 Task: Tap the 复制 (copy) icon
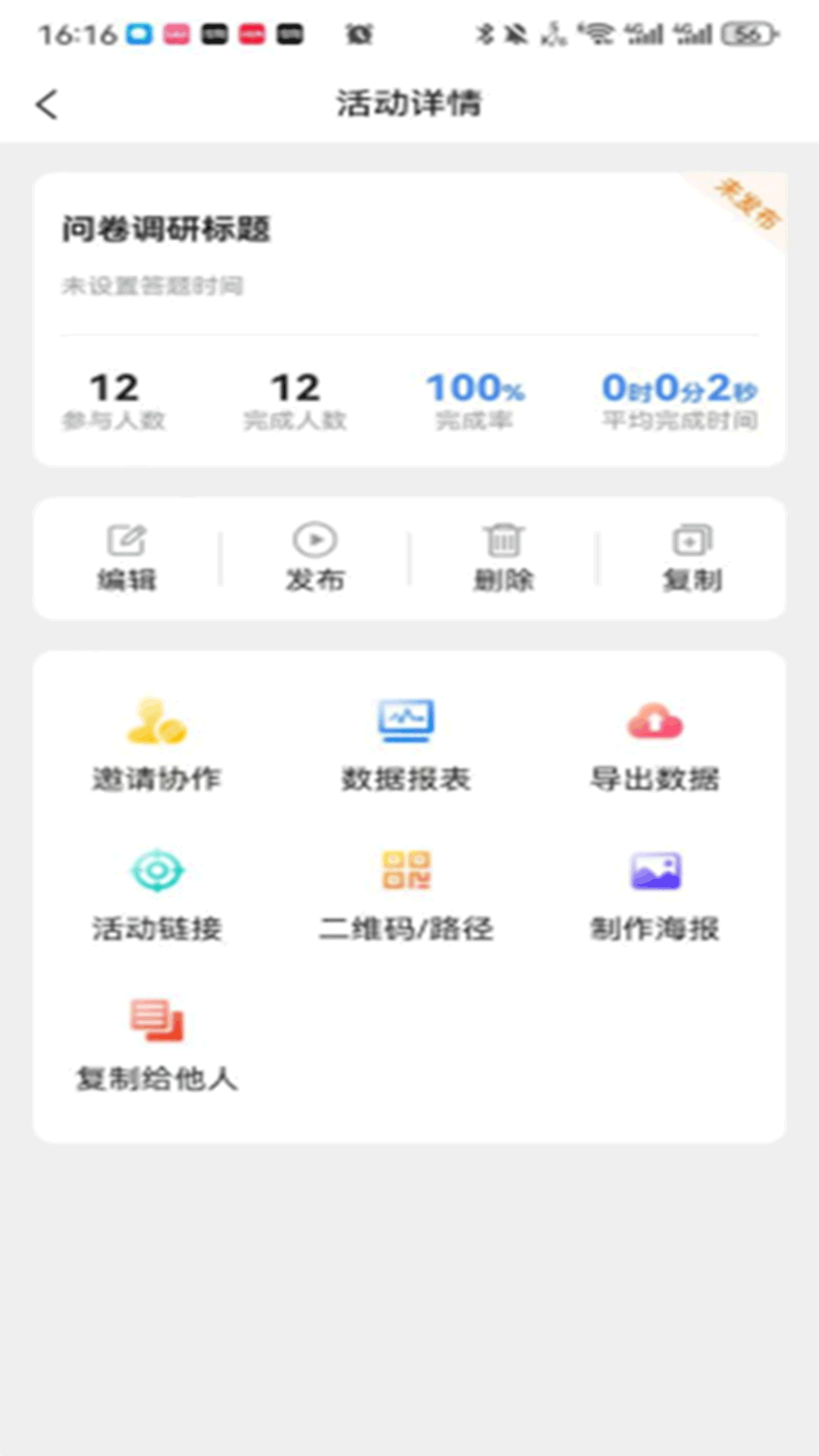coord(692,540)
